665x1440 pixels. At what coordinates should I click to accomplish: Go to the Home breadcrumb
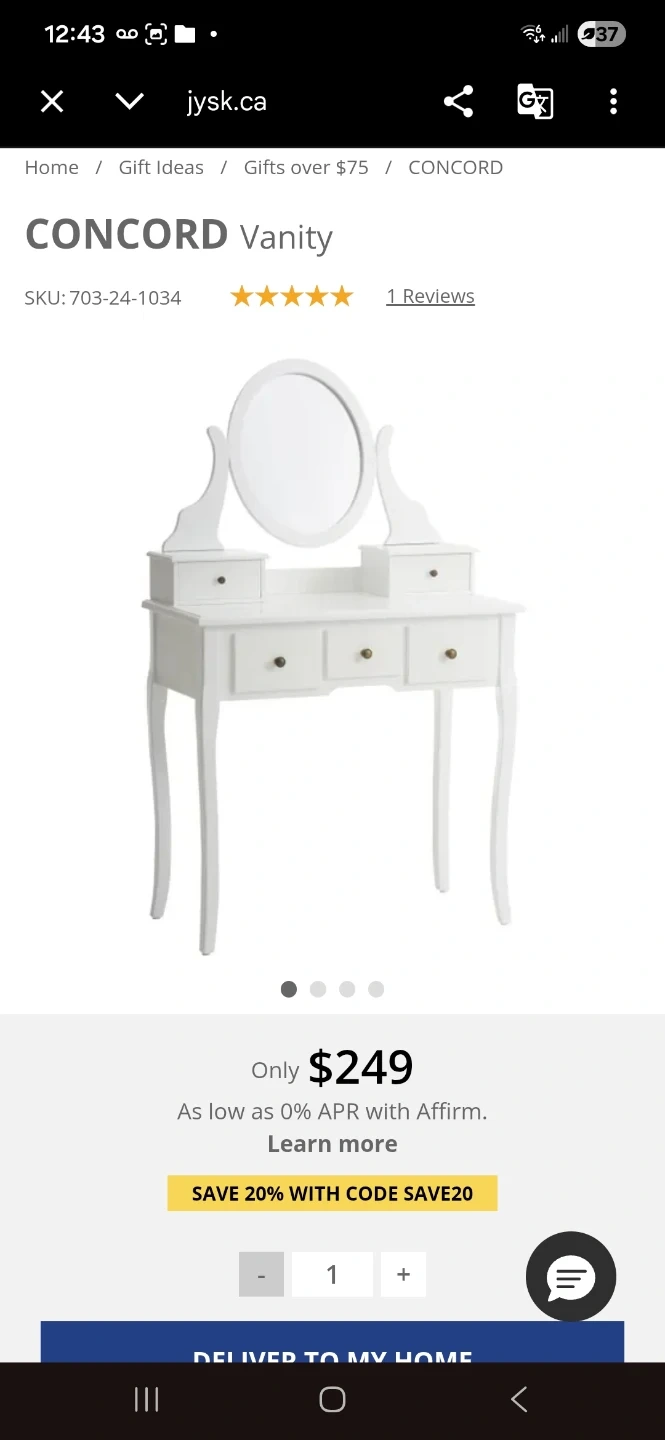[x=52, y=167]
